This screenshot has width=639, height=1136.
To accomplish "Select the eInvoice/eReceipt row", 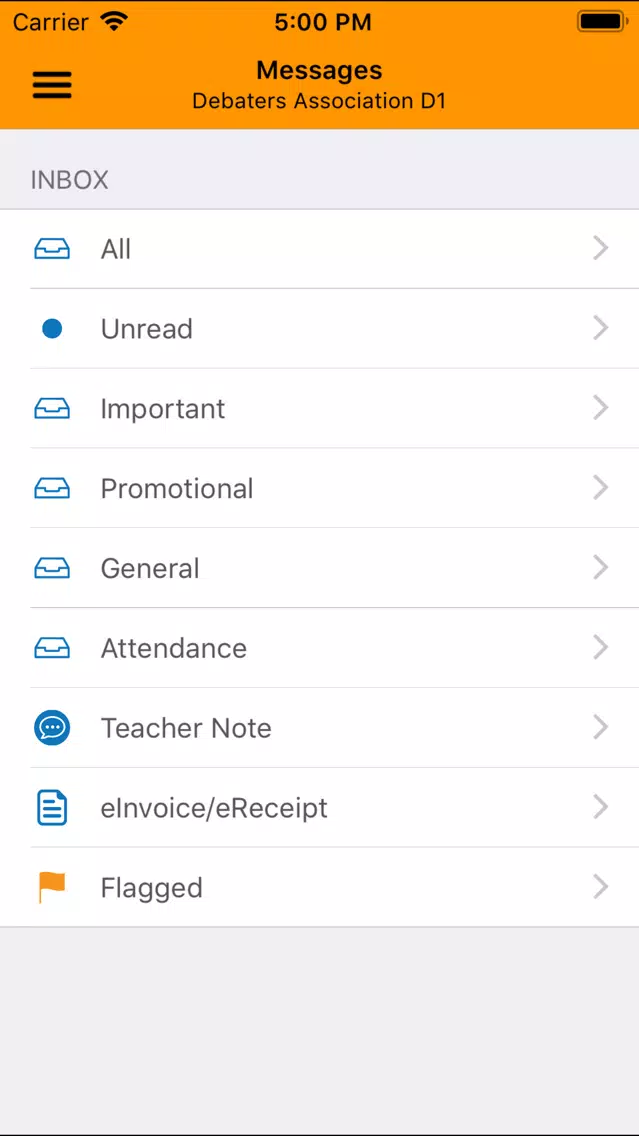I will [x=320, y=807].
